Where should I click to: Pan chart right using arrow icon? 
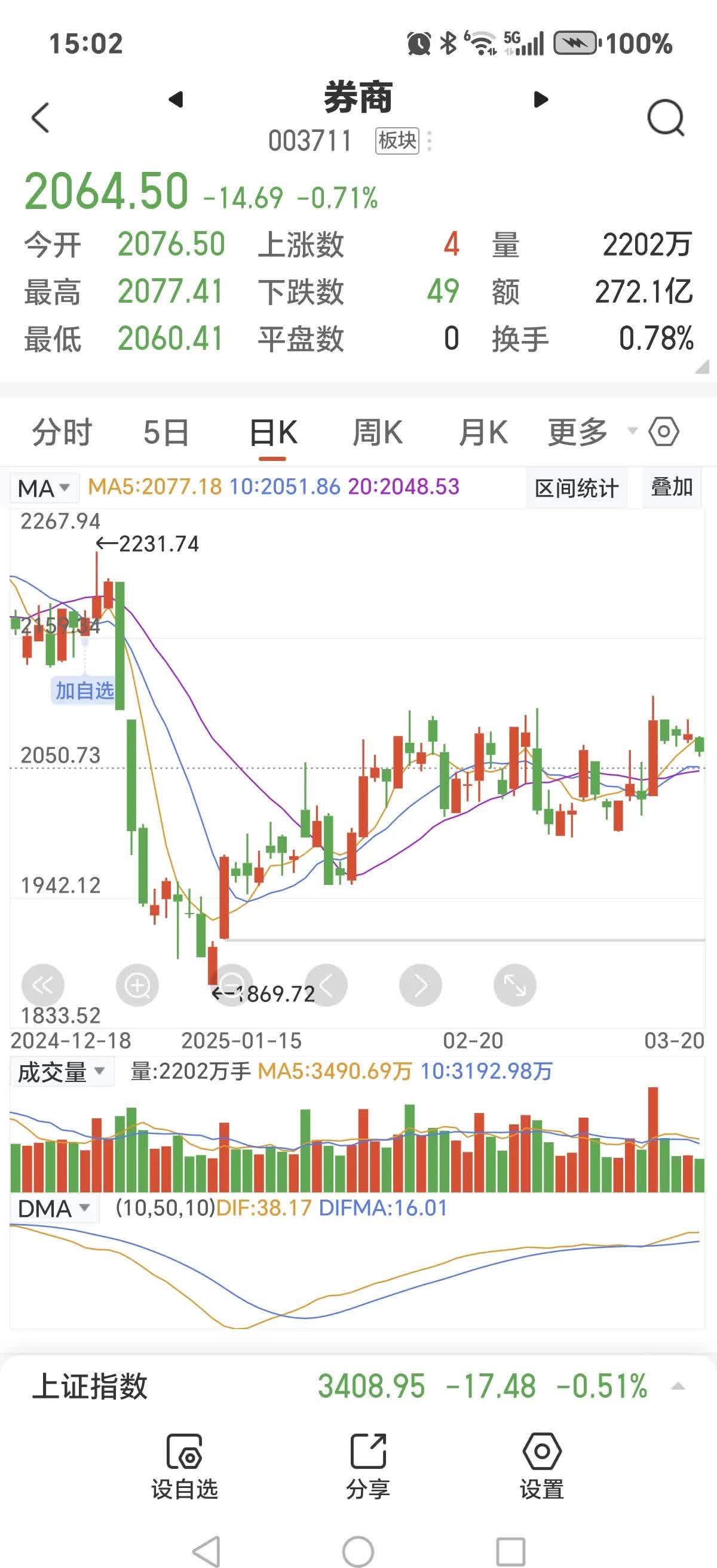420,984
